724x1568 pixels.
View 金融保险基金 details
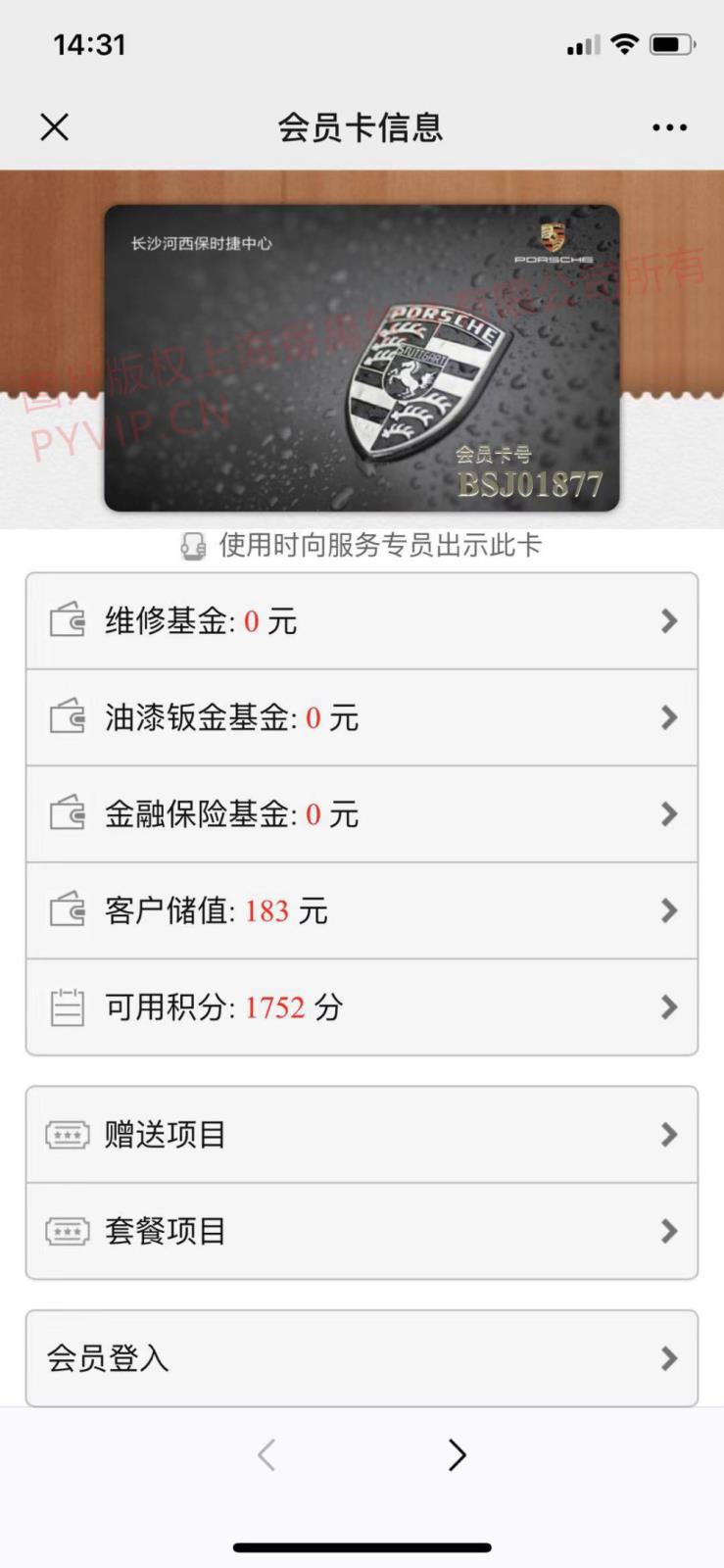(362, 814)
